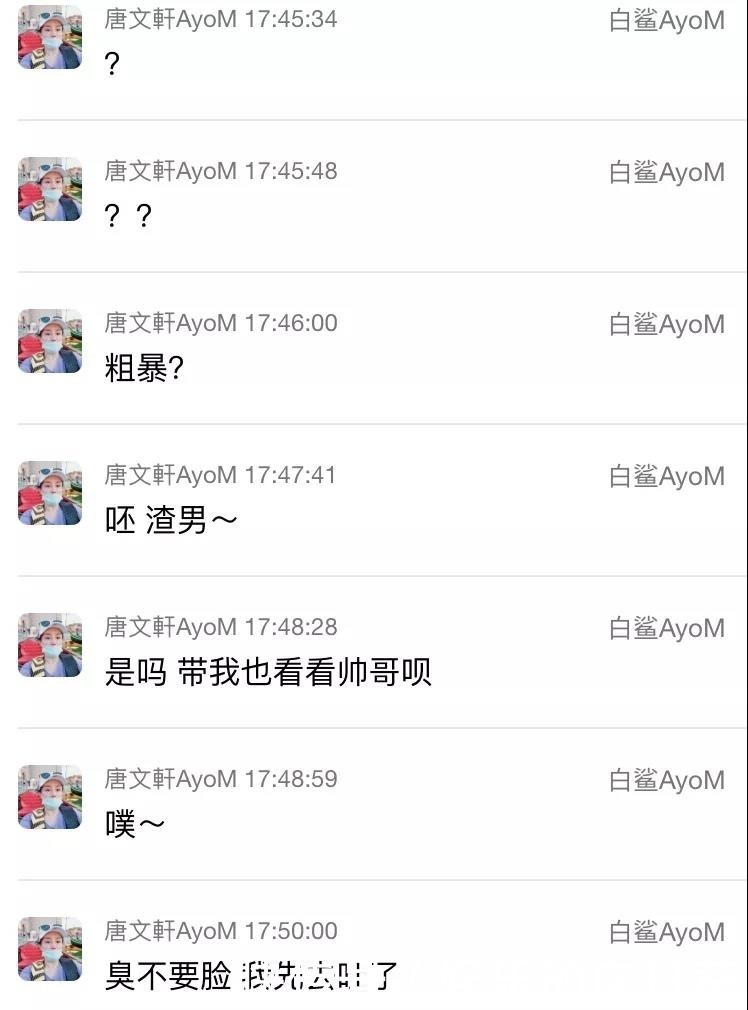Screen dimensions: 748x1010
Task: Click 白鲨AyoM beside the 17:46:00 timestamp
Action: tap(668, 323)
